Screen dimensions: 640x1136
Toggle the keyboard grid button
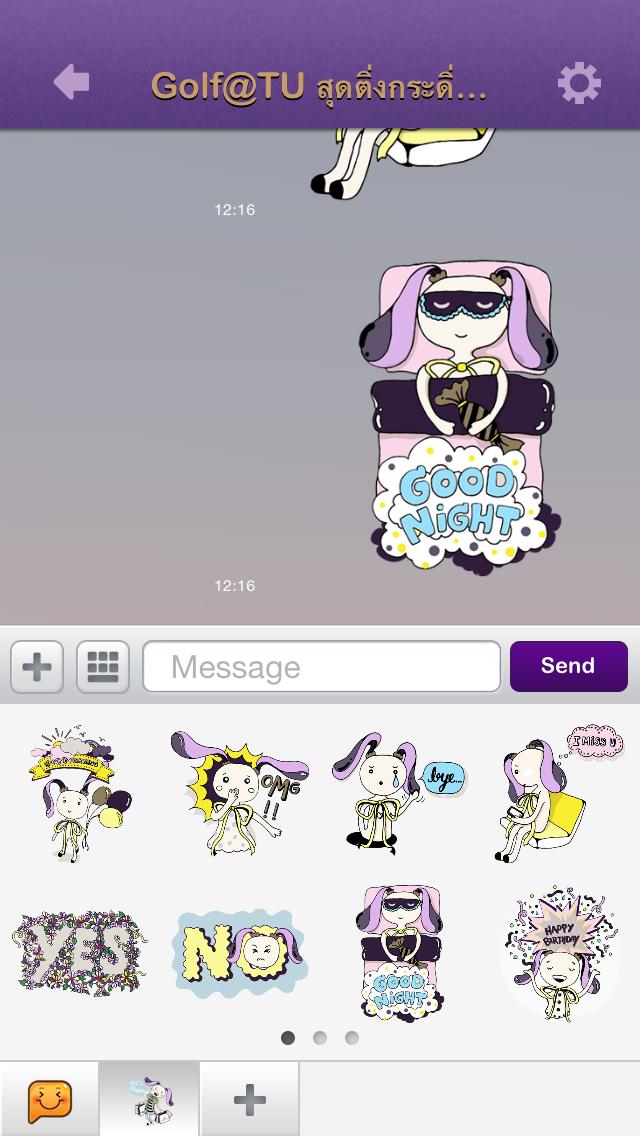[103, 666]
